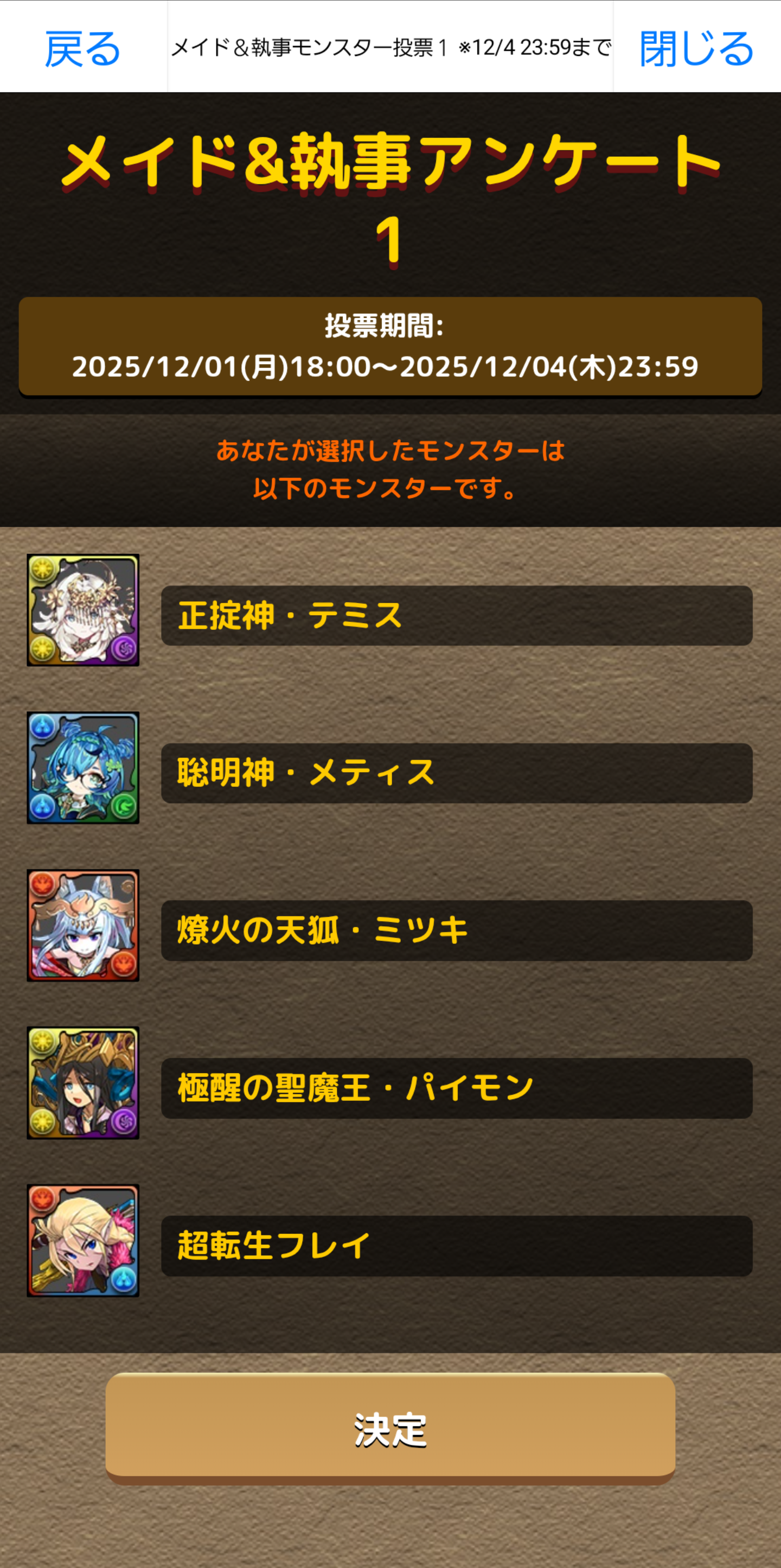Tap 戻る to go back
The image size is (781, 1568).
83,48
